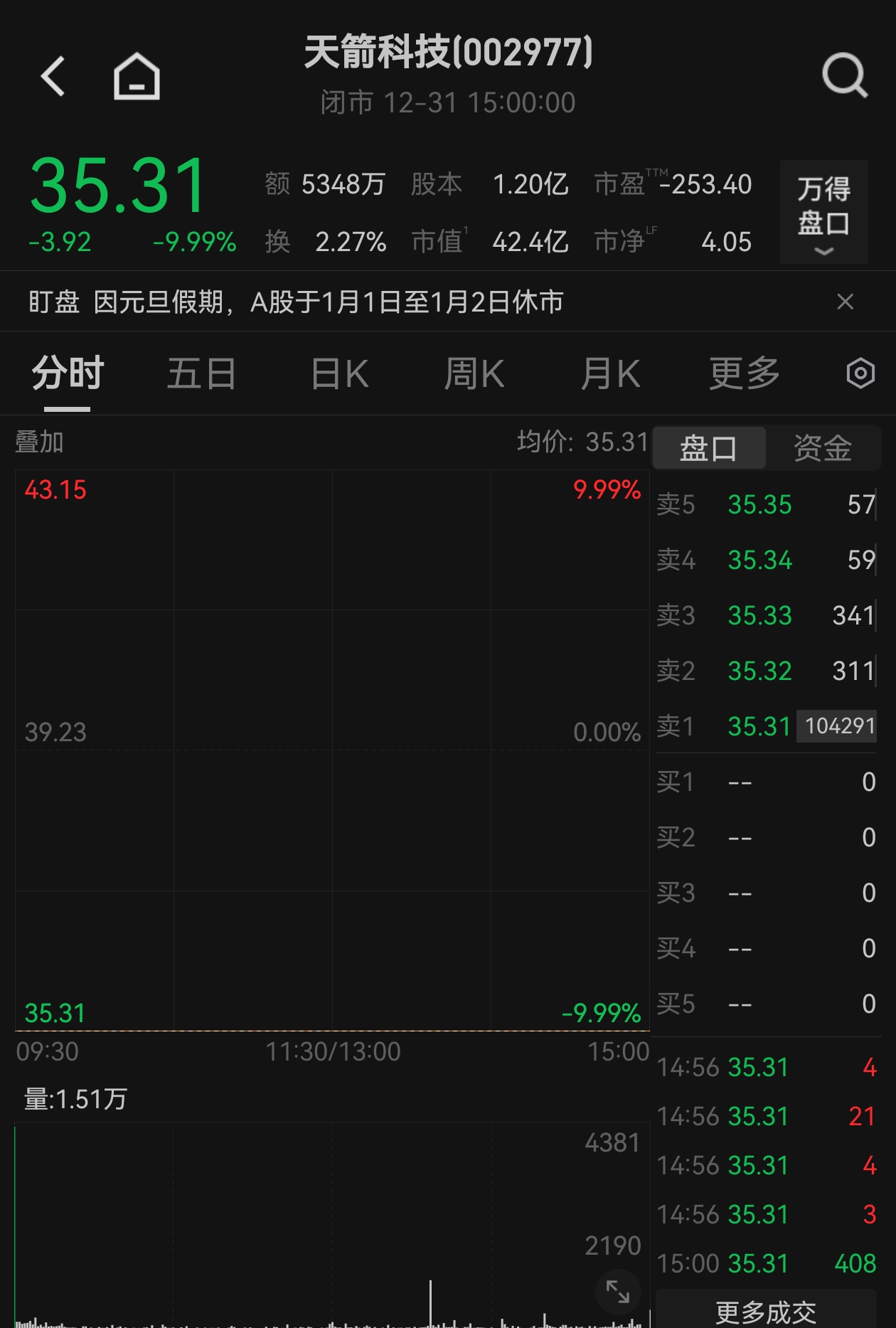Go back to the previous page
This screenshot has height=1328, width=896.
click(x=53, y=76)
